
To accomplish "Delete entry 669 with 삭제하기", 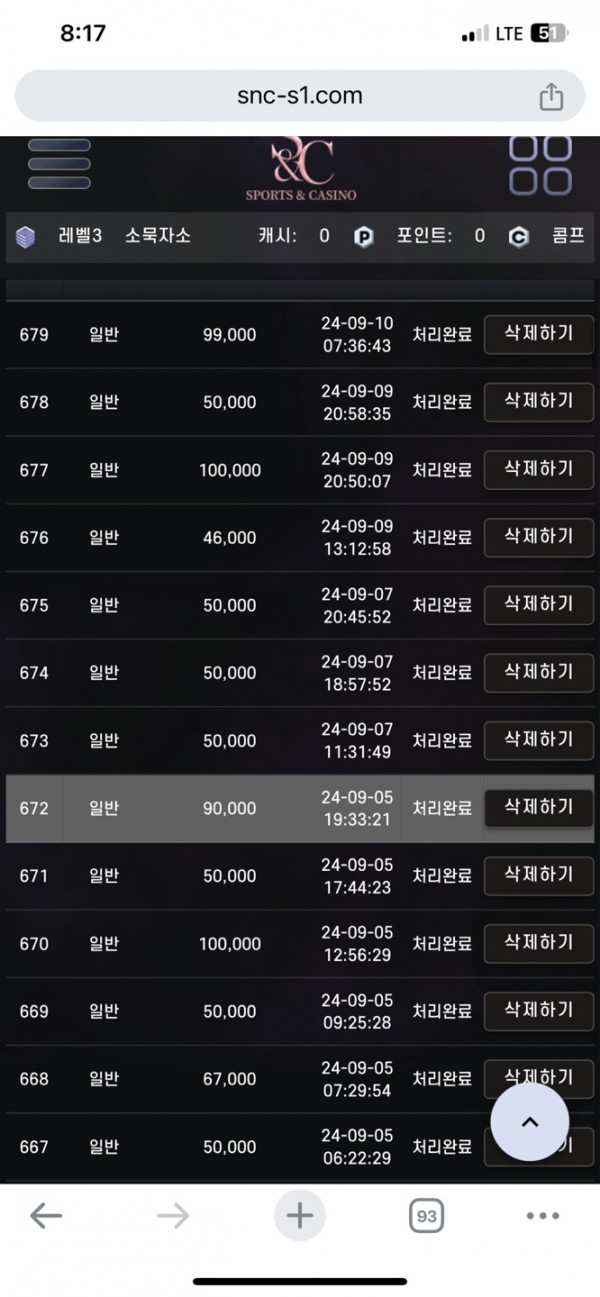I will point(539,1010).
